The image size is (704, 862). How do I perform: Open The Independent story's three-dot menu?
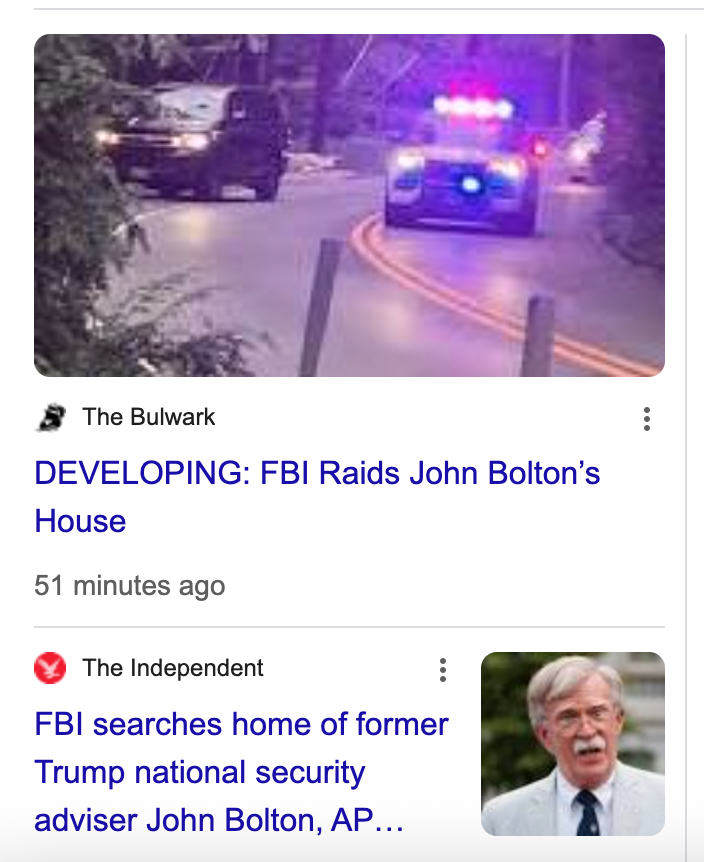click(443, 670)
